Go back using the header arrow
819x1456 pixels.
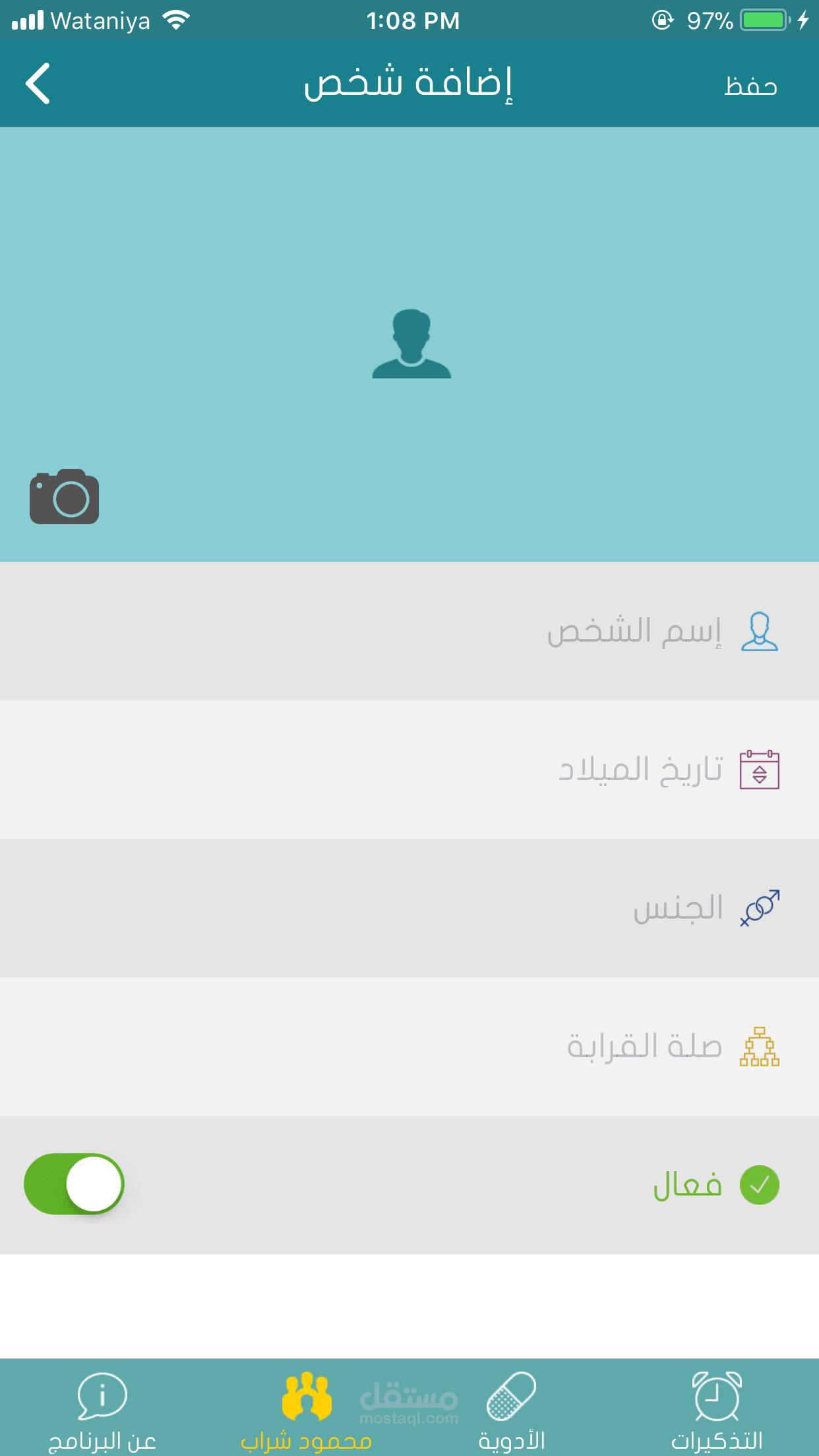(x=38, y=84)
